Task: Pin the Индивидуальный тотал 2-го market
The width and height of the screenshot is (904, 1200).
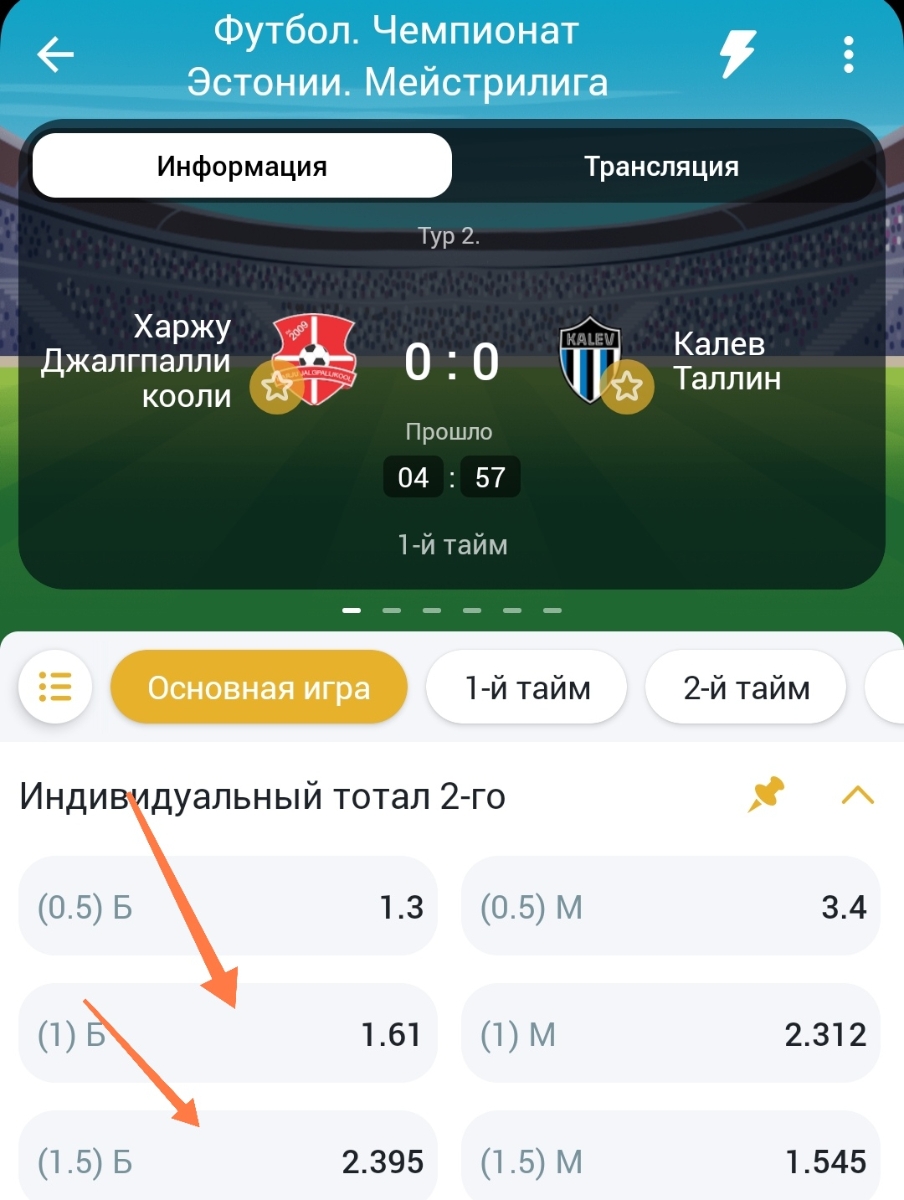Action: [x=767, y=796]
